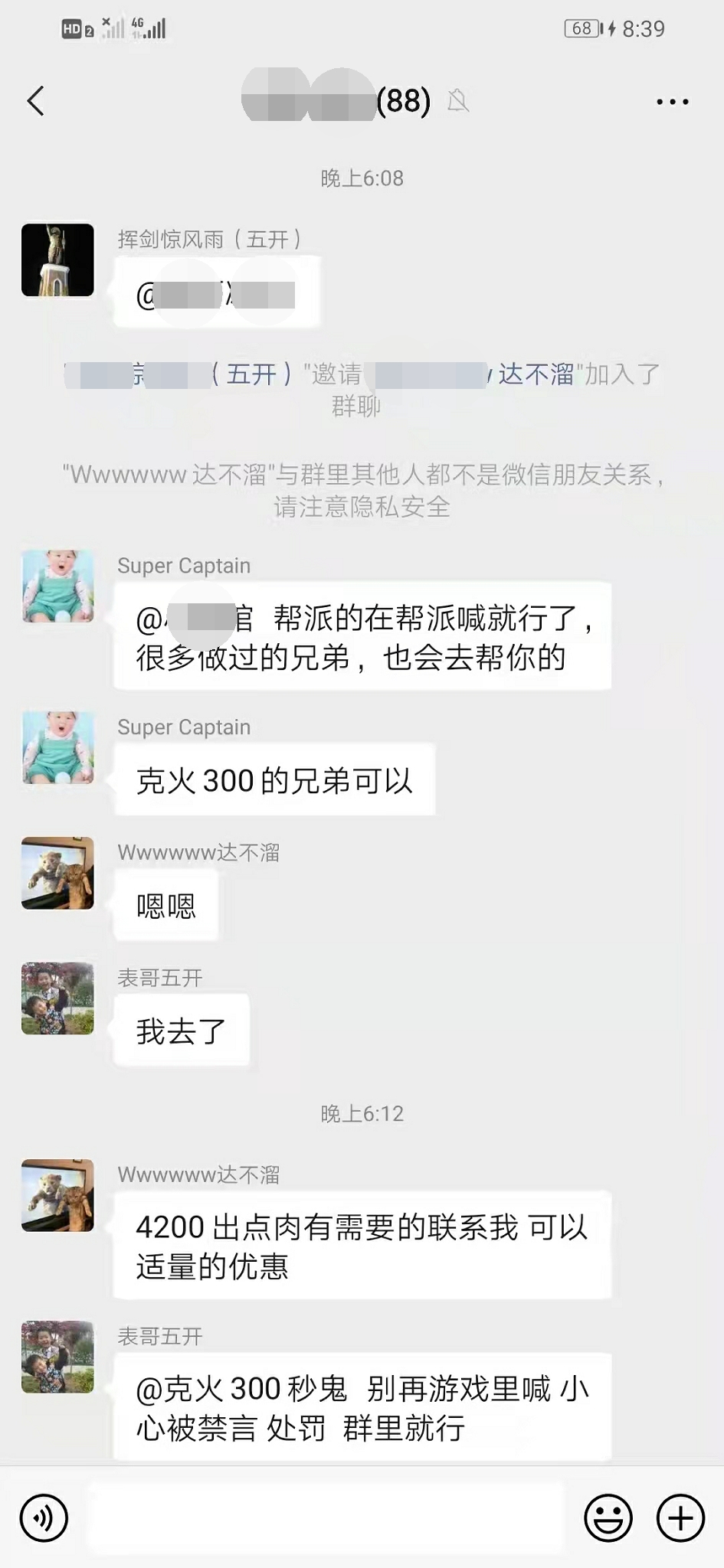Open avatar of 挥剑惊风雨（五开）

[x=57, y=260]
